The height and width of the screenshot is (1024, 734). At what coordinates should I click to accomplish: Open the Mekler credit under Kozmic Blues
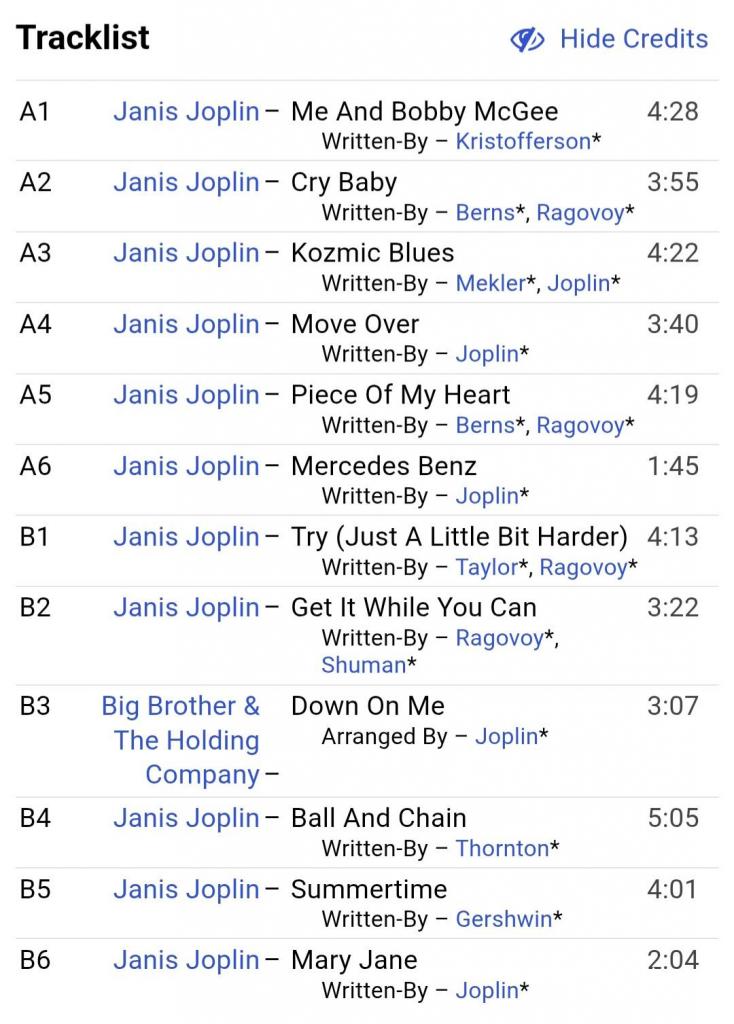coord(490,283)
